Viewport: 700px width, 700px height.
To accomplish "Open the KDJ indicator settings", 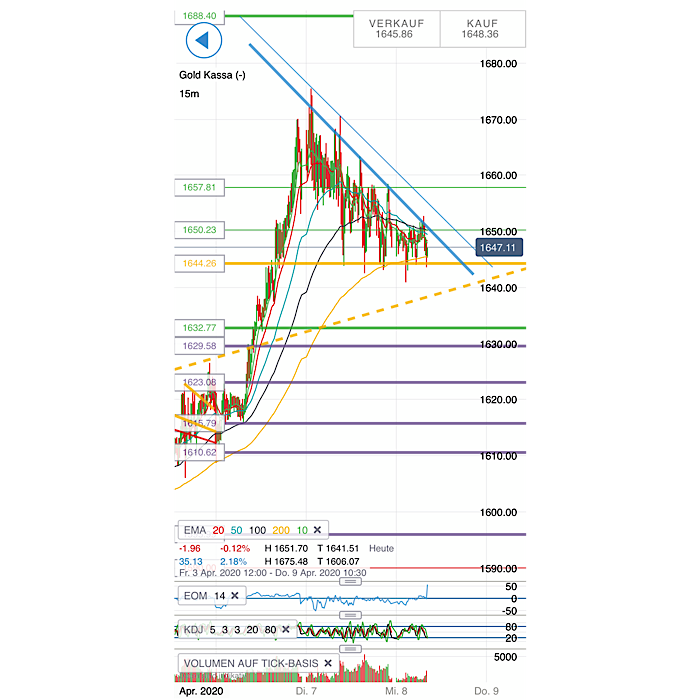I will click(192, 629).
